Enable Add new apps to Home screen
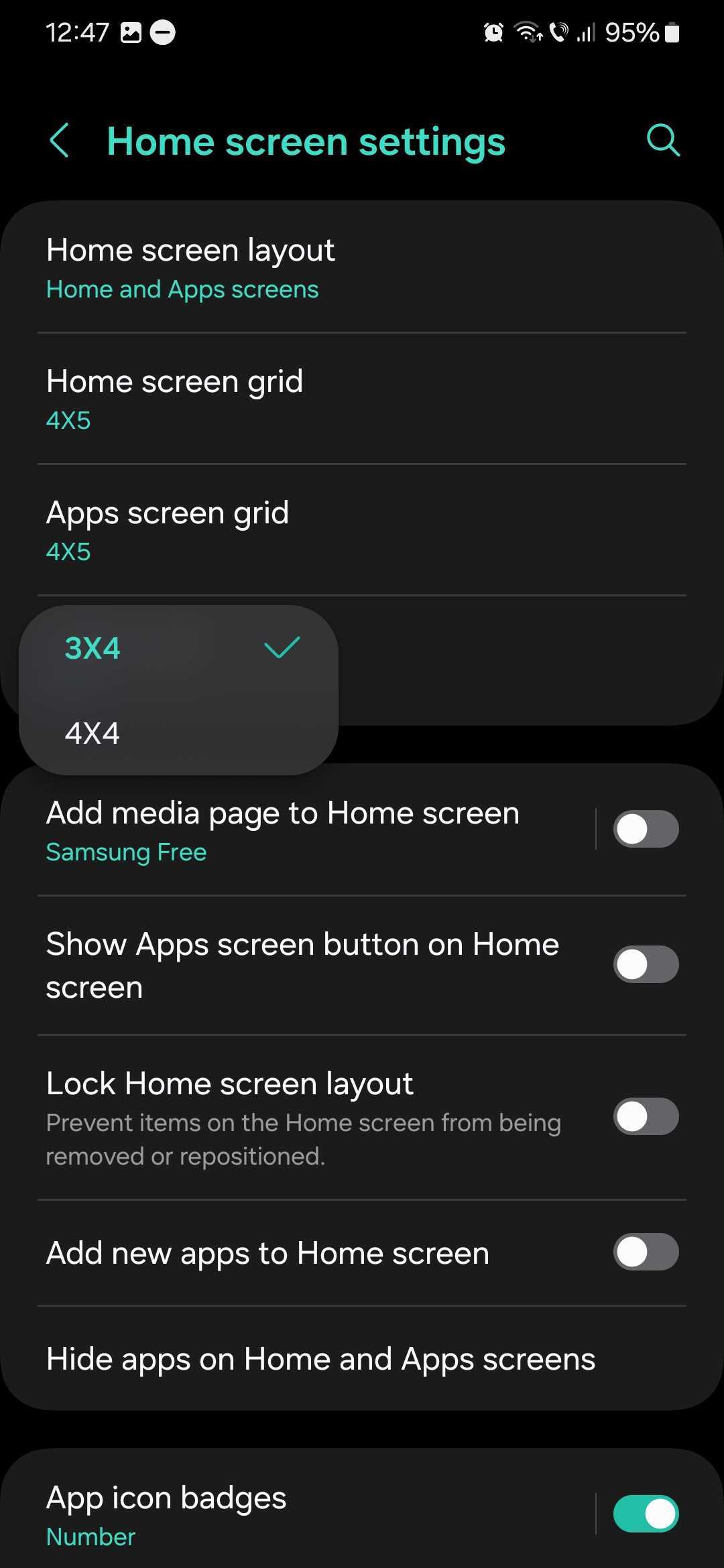The width and height of the screenshot is (724, 1568). (646, 1252)
